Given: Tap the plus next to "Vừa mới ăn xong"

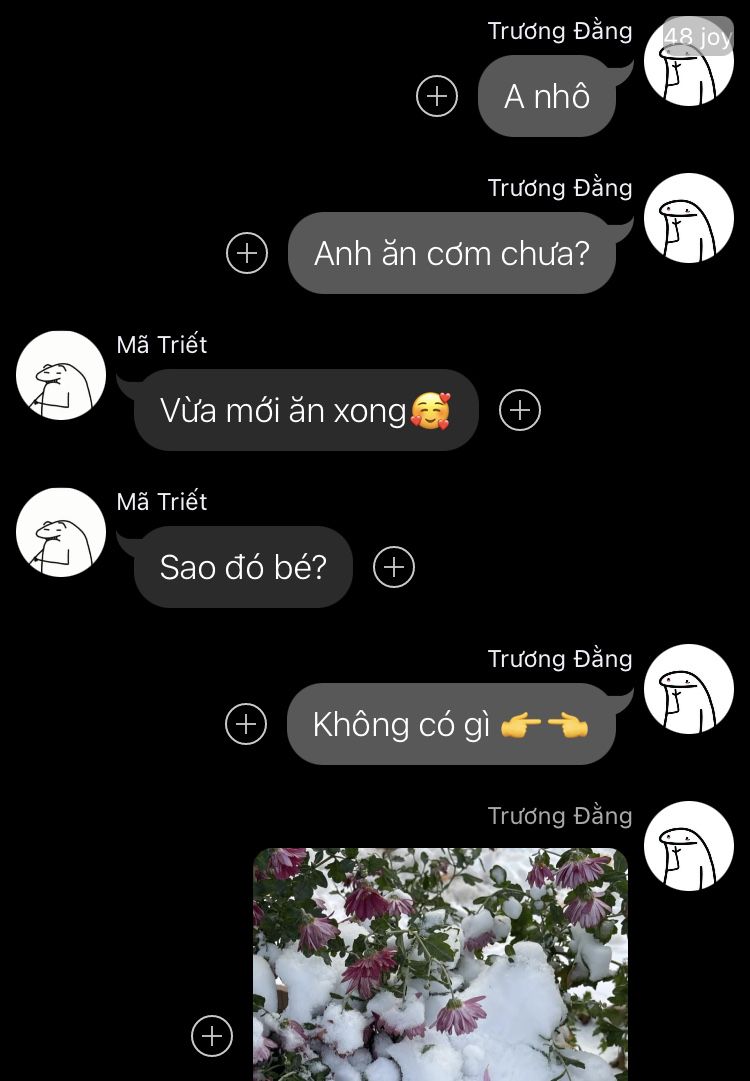Looking at the screenshot, I should [520, 410].
